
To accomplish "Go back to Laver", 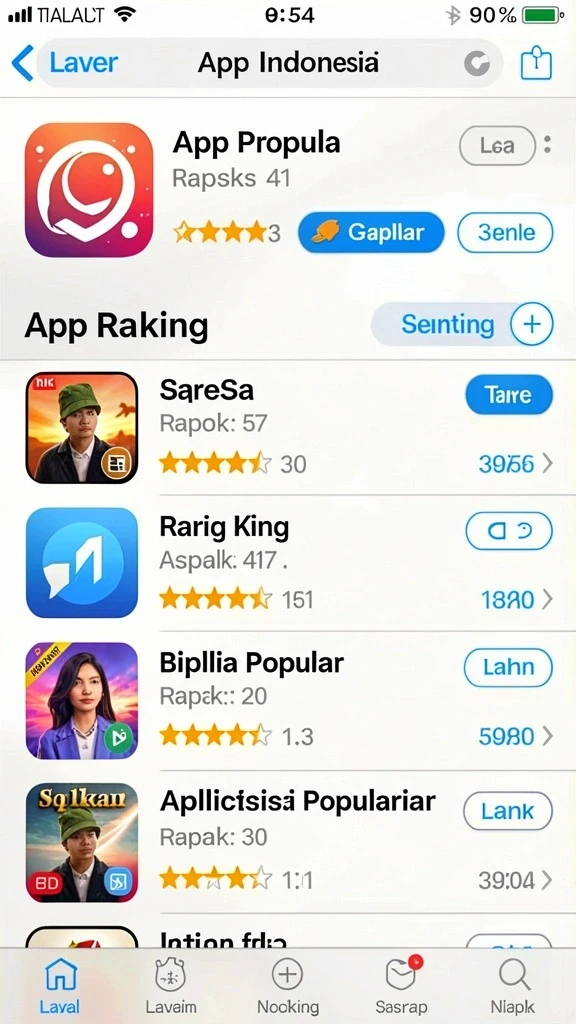I will point(64,63).
